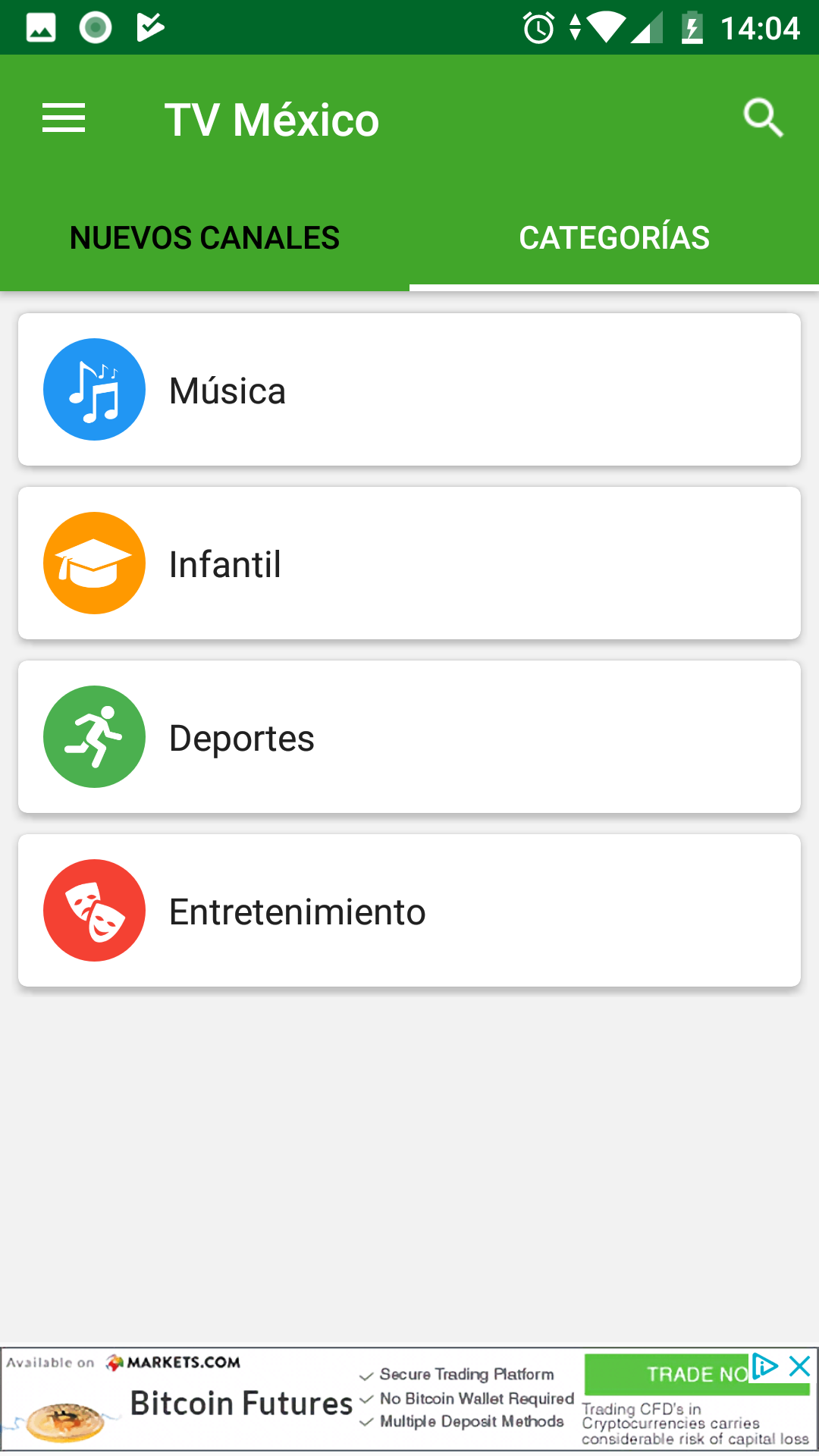Tap the Trade Now ad button
This screenshot has width=819, height=1456.
point(682,1374)
